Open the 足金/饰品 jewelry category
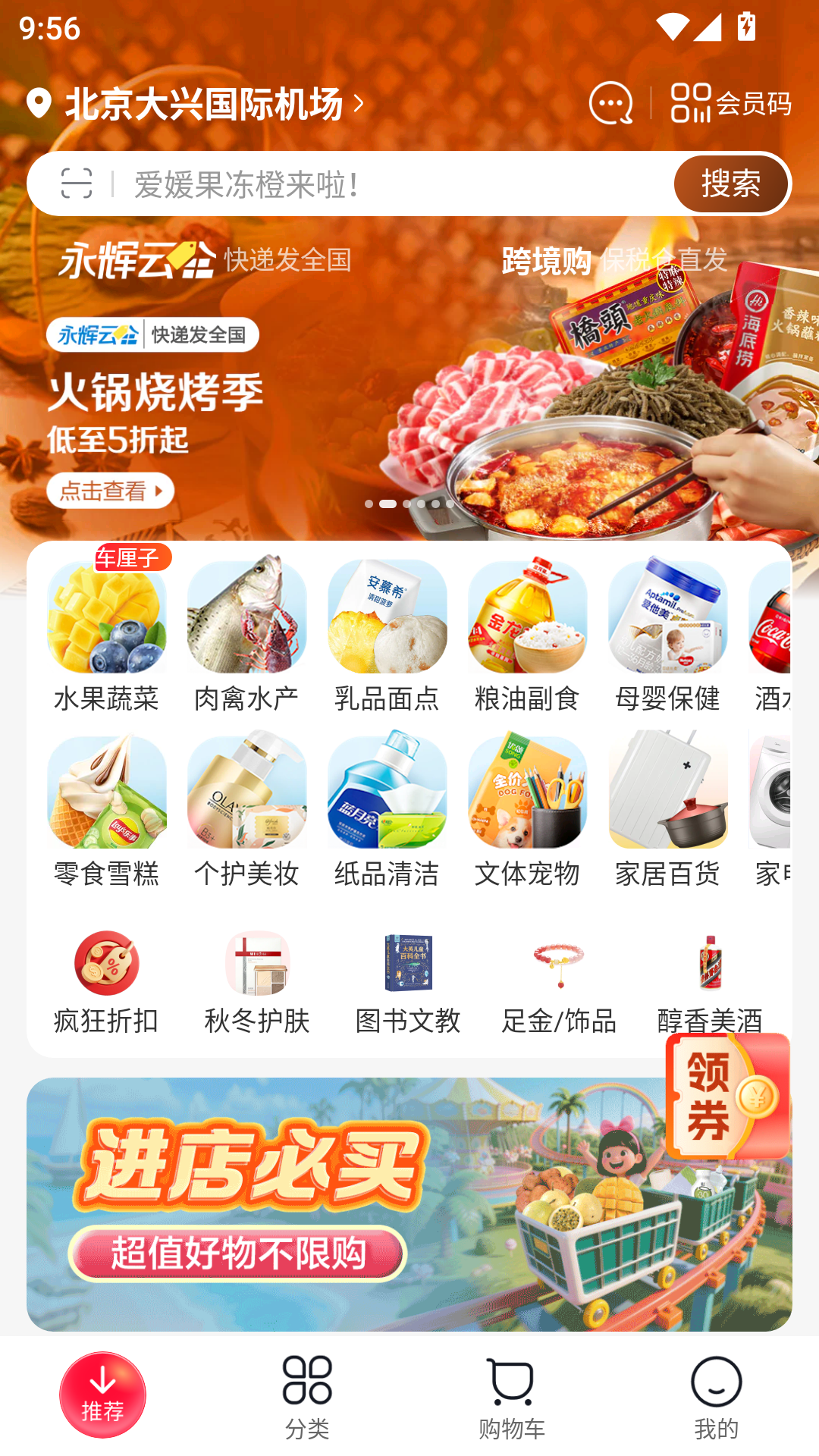Screen dimensions: 819x1456 click(560, 964)
